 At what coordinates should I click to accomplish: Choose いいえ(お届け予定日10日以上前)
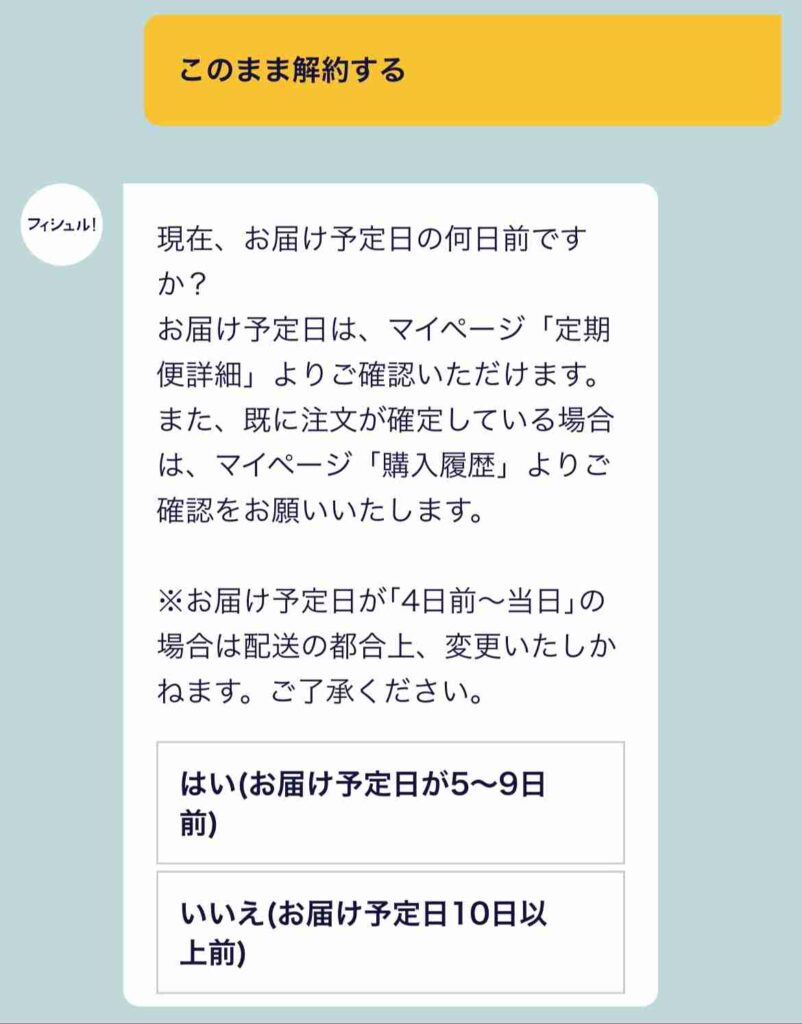pyautogui.click(x=390, y=932)
